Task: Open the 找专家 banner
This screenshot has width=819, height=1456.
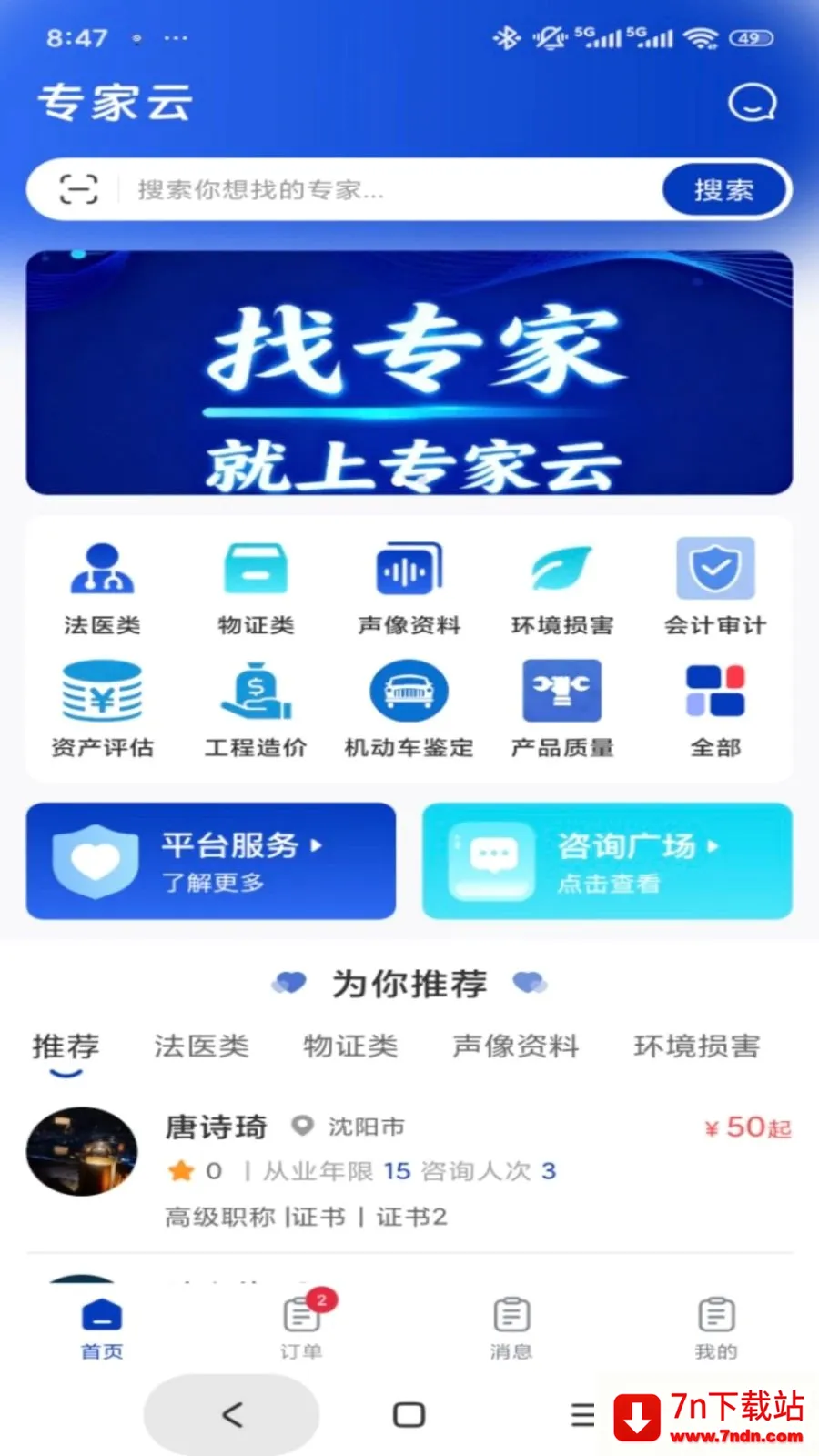Action: tap(409, 373)
